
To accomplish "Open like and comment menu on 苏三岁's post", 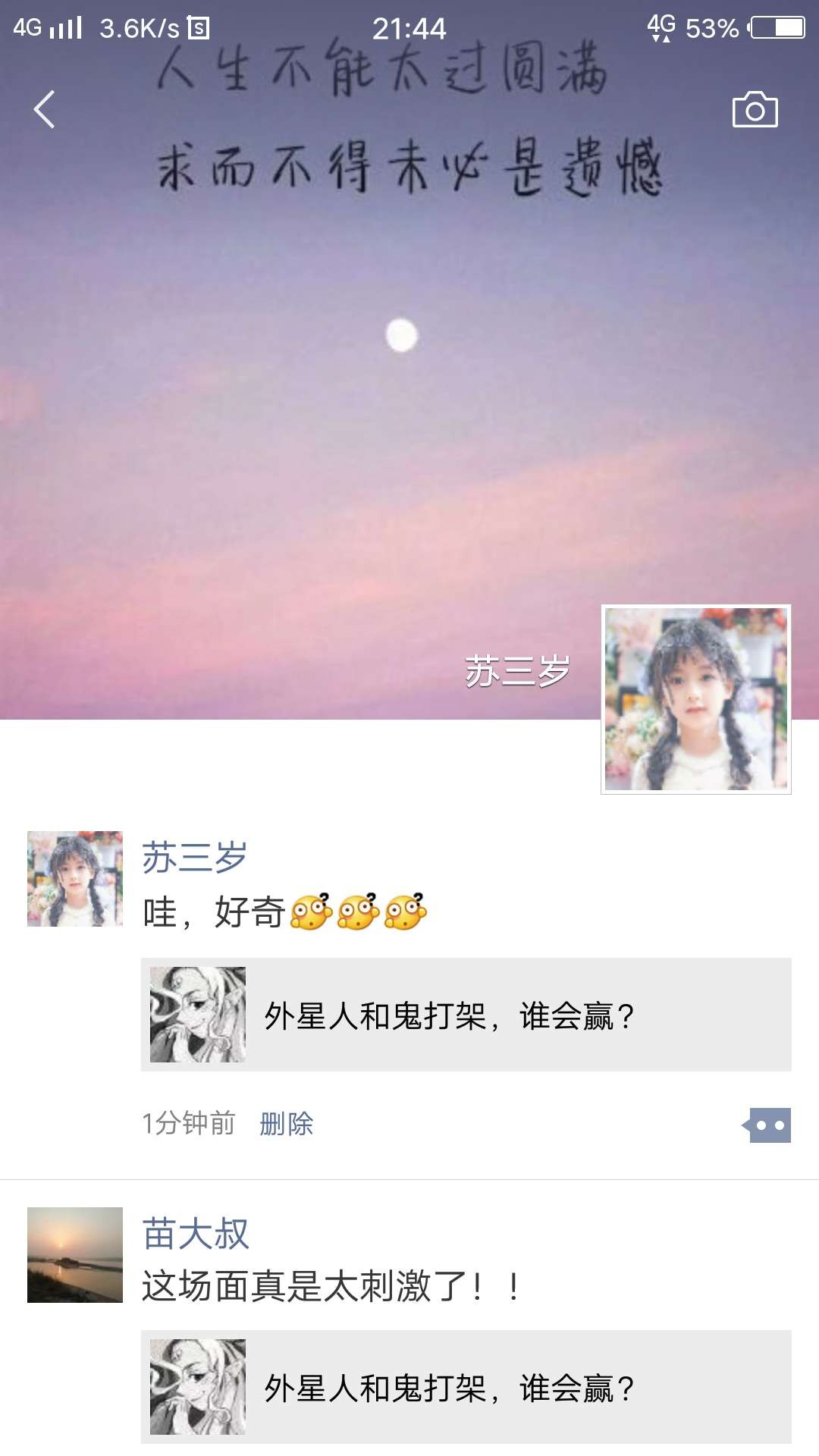I will (x=768, y=1125).
